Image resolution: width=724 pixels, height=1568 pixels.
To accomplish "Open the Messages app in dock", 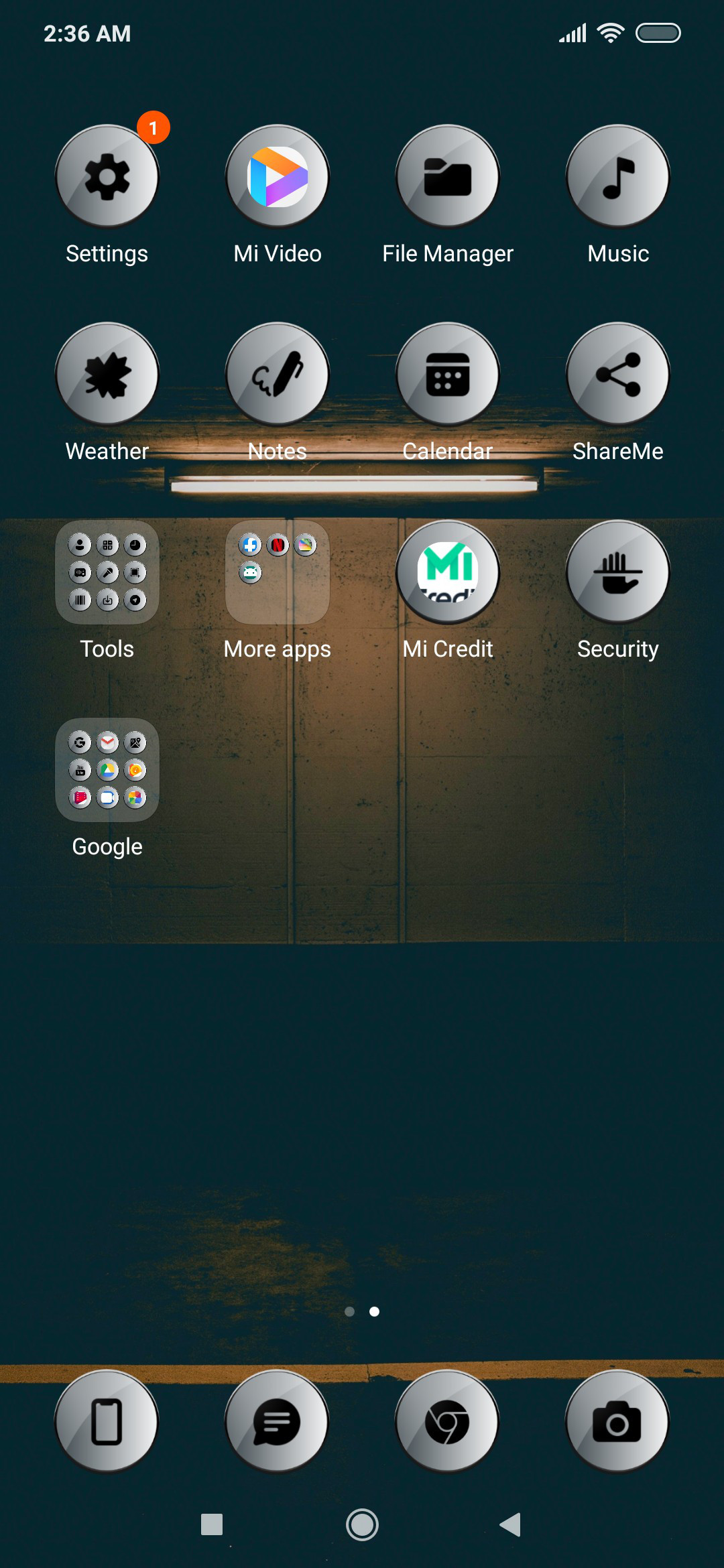I will click(x=277, y=1421).
